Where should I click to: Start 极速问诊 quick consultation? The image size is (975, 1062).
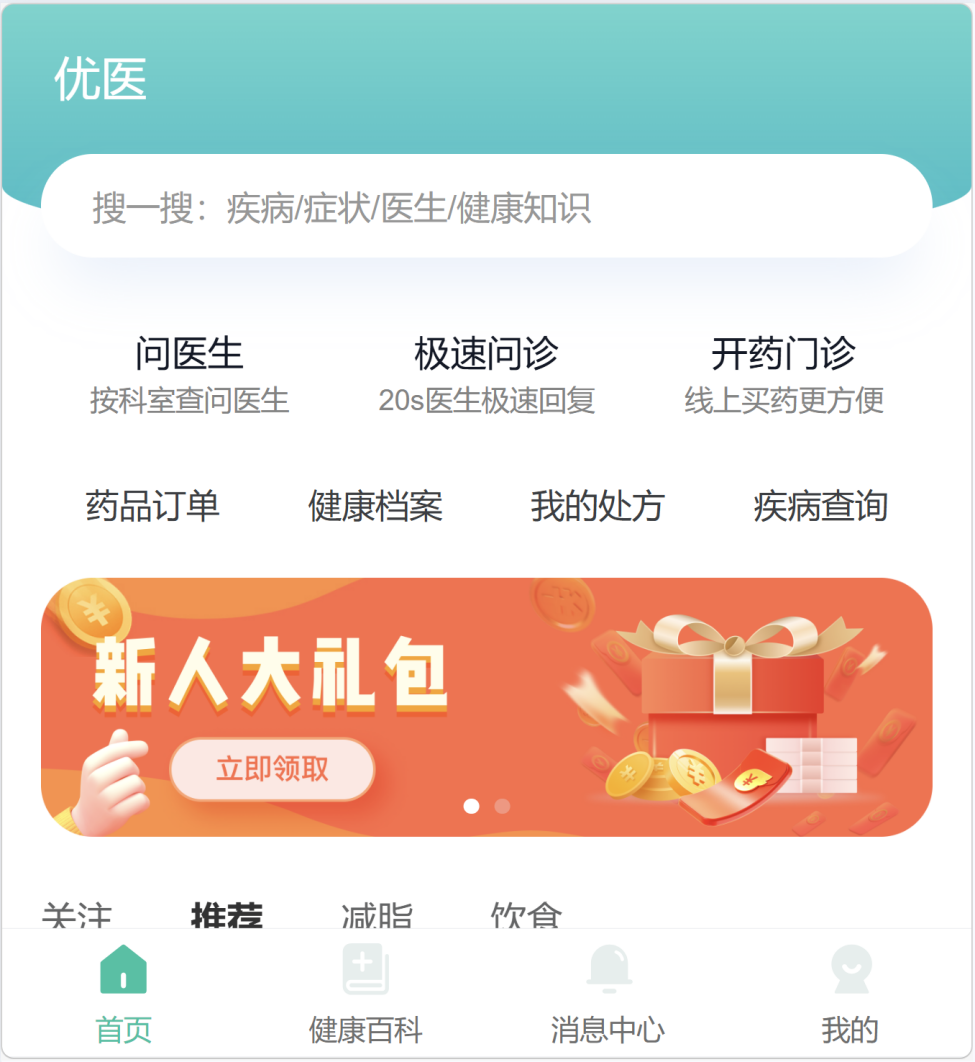[x=486, y=374]
